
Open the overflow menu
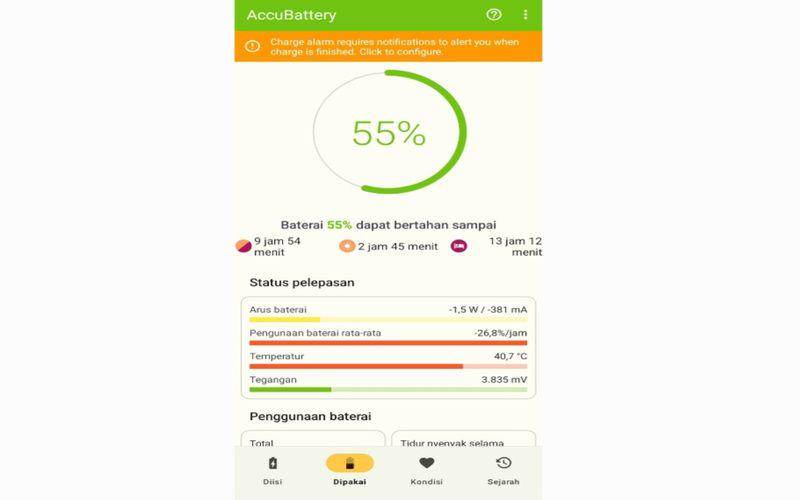(525, 15)
